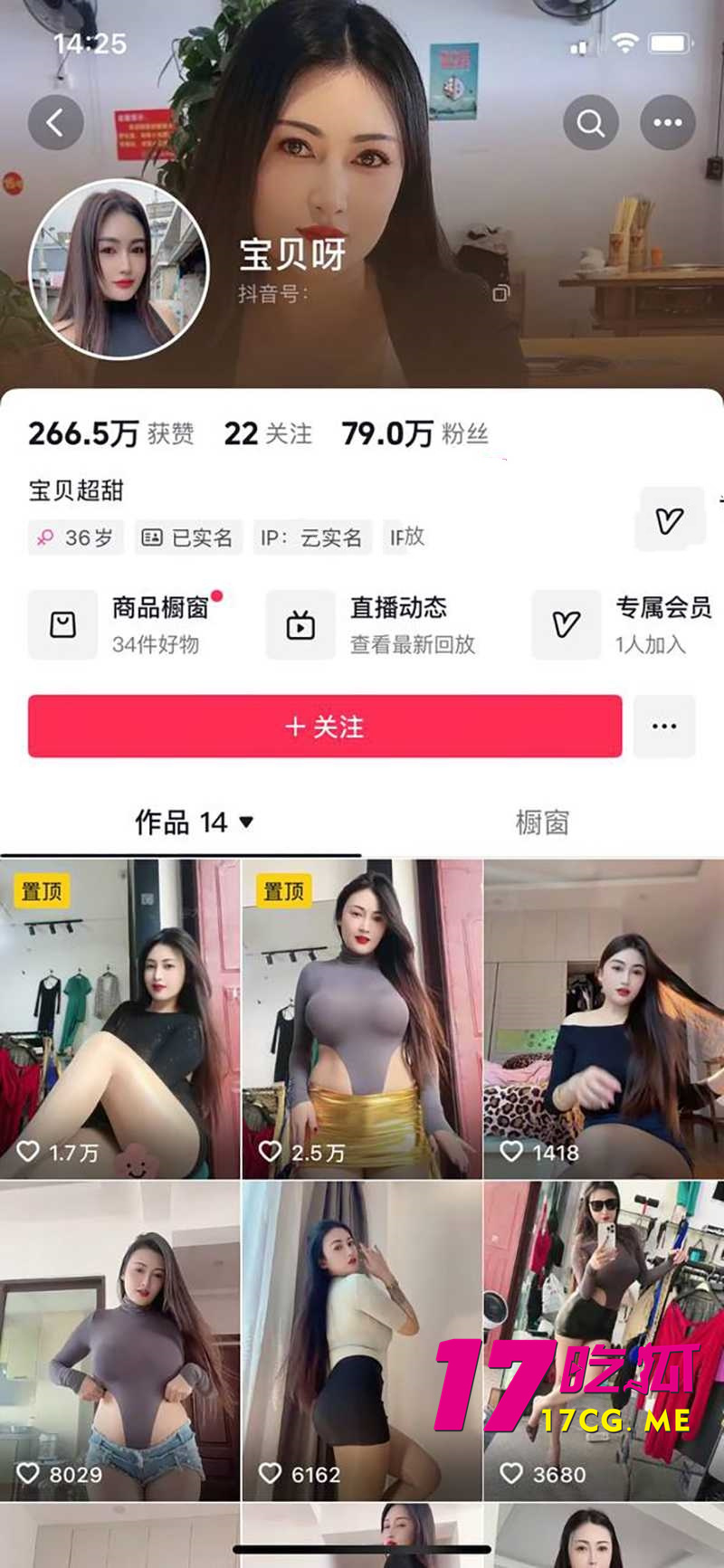
Task: Tap the red 置顶 pinned badge on first video
Action: pos(42,890)
